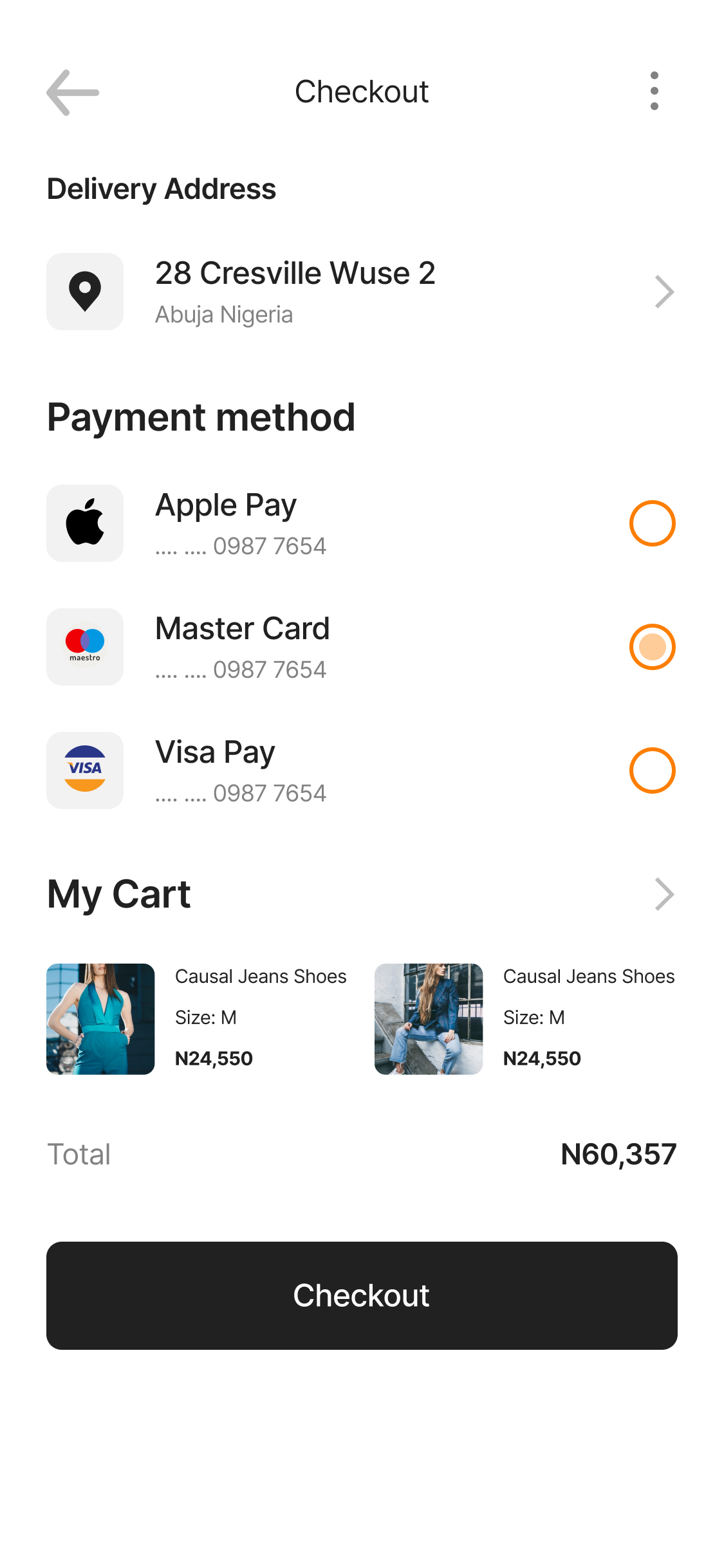Tap the black Checkout button

pos(362,1296)
